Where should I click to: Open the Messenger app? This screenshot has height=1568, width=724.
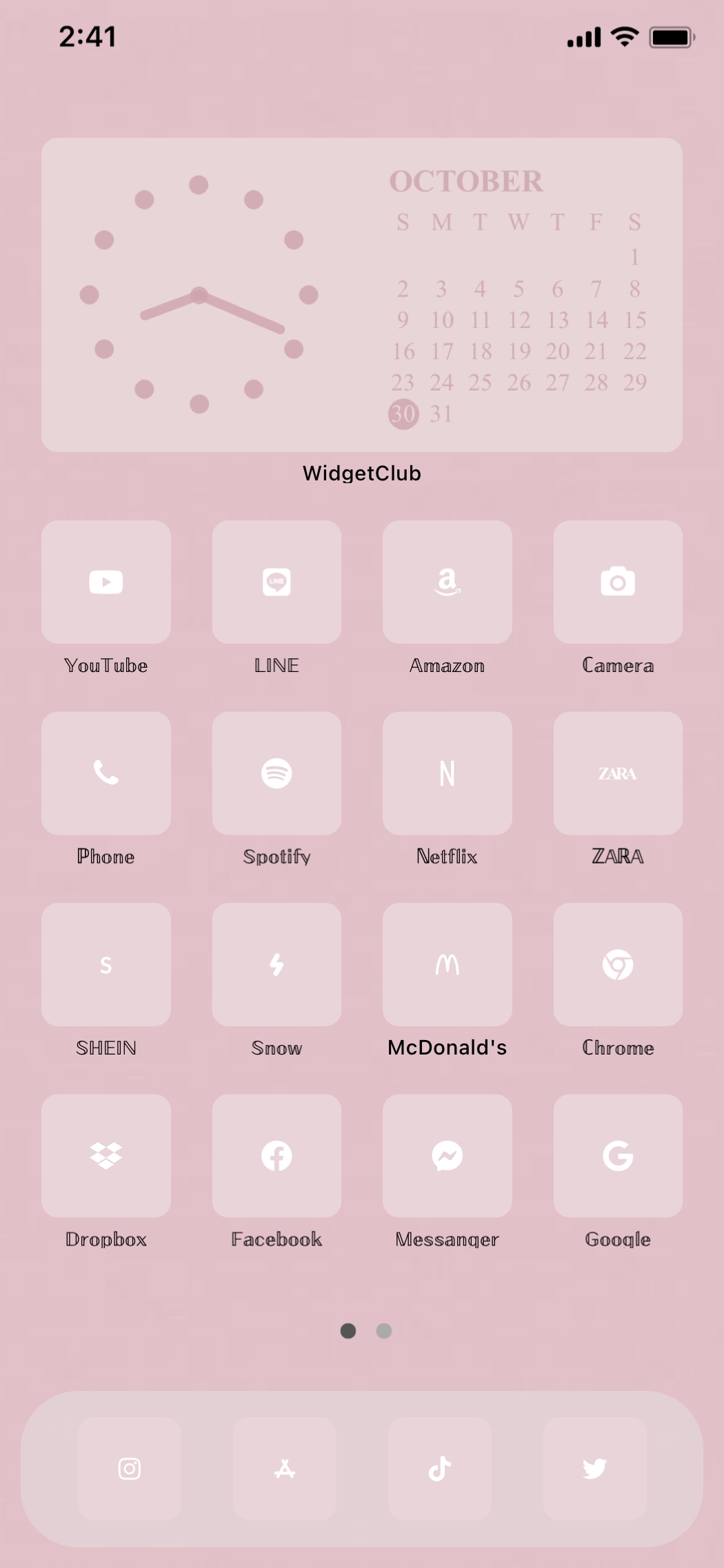click(x=448, y=1156)
